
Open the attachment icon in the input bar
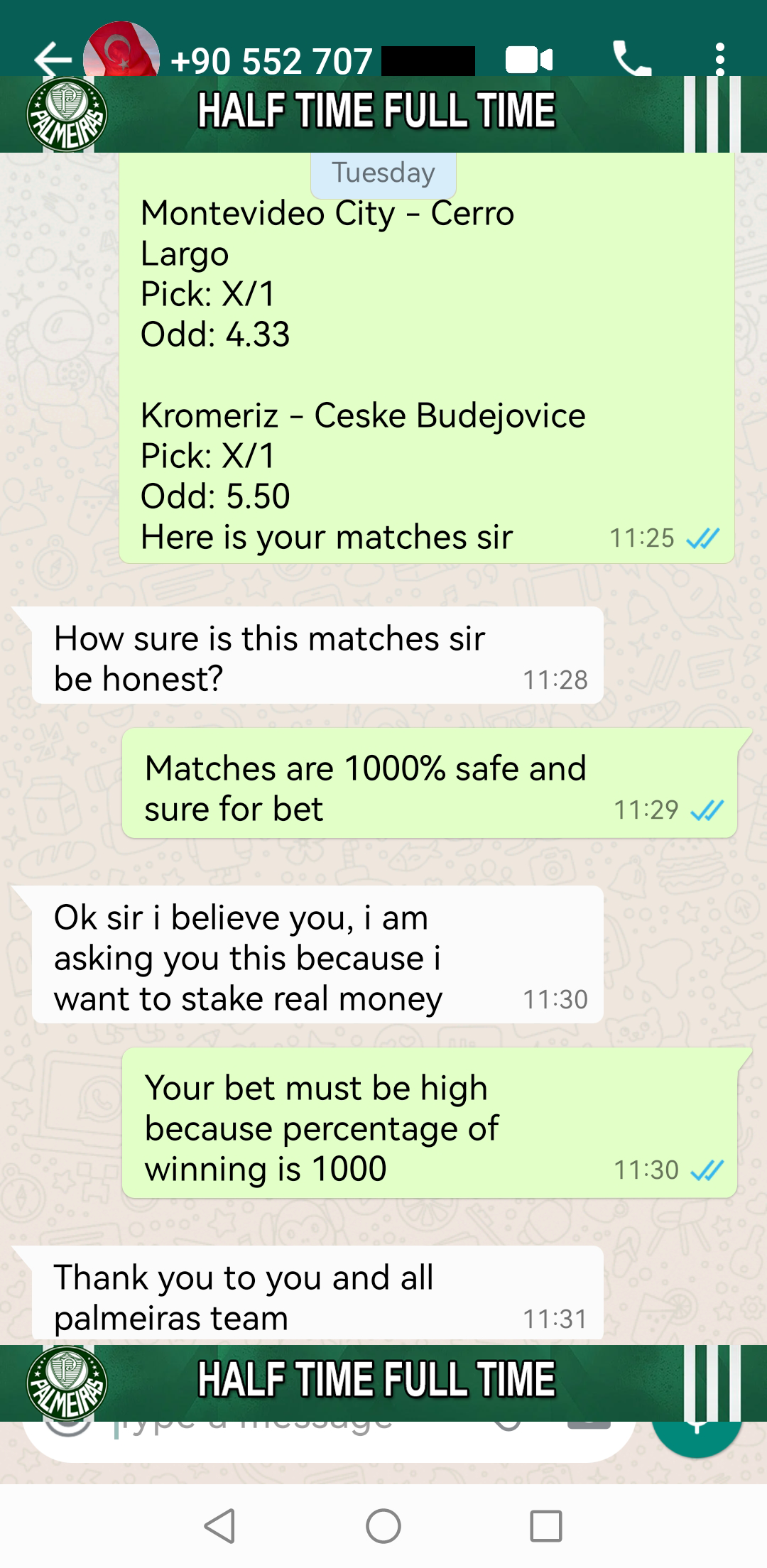click(510, 1422)
